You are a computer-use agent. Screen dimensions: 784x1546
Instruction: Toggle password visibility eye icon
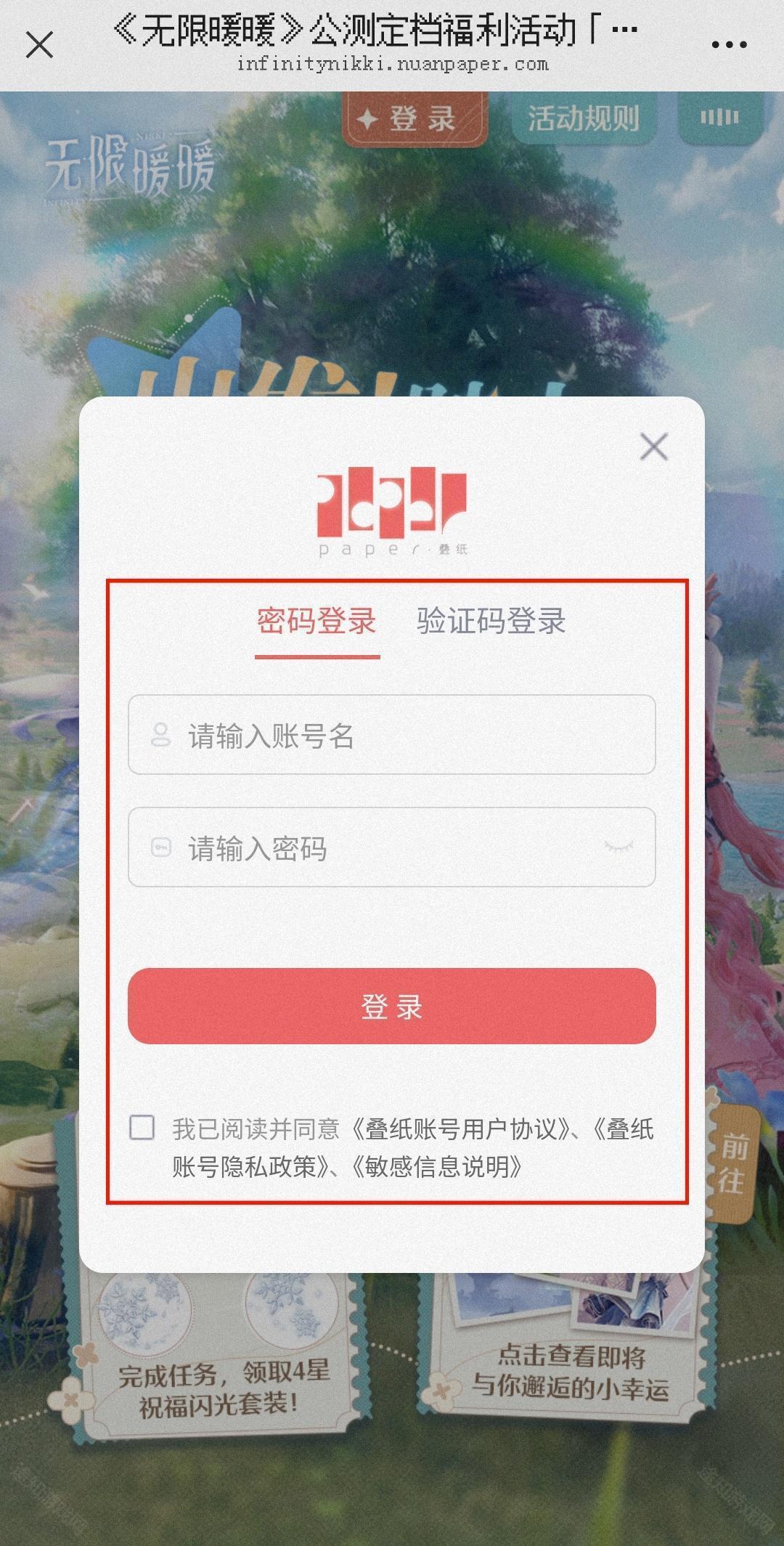[618, 847]
